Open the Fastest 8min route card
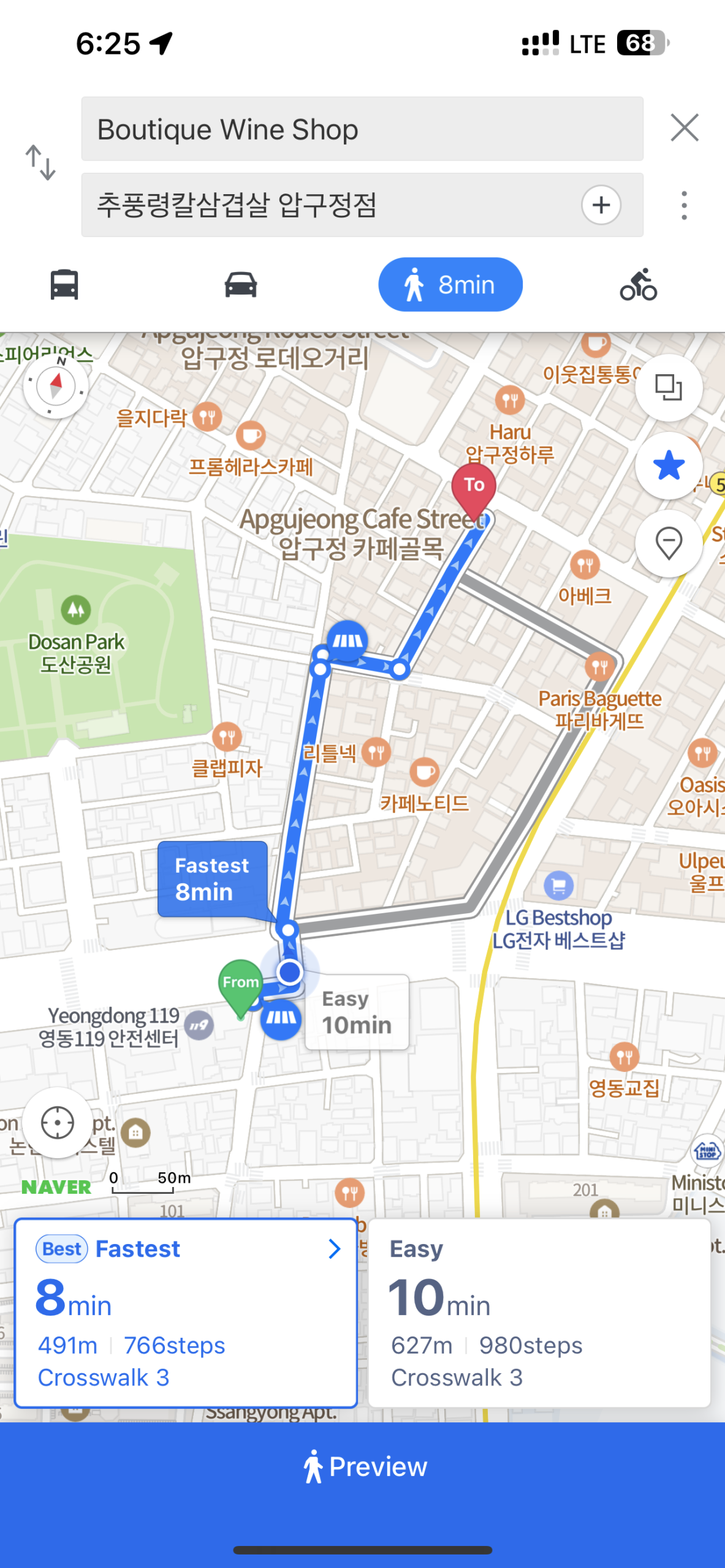 185,1313
